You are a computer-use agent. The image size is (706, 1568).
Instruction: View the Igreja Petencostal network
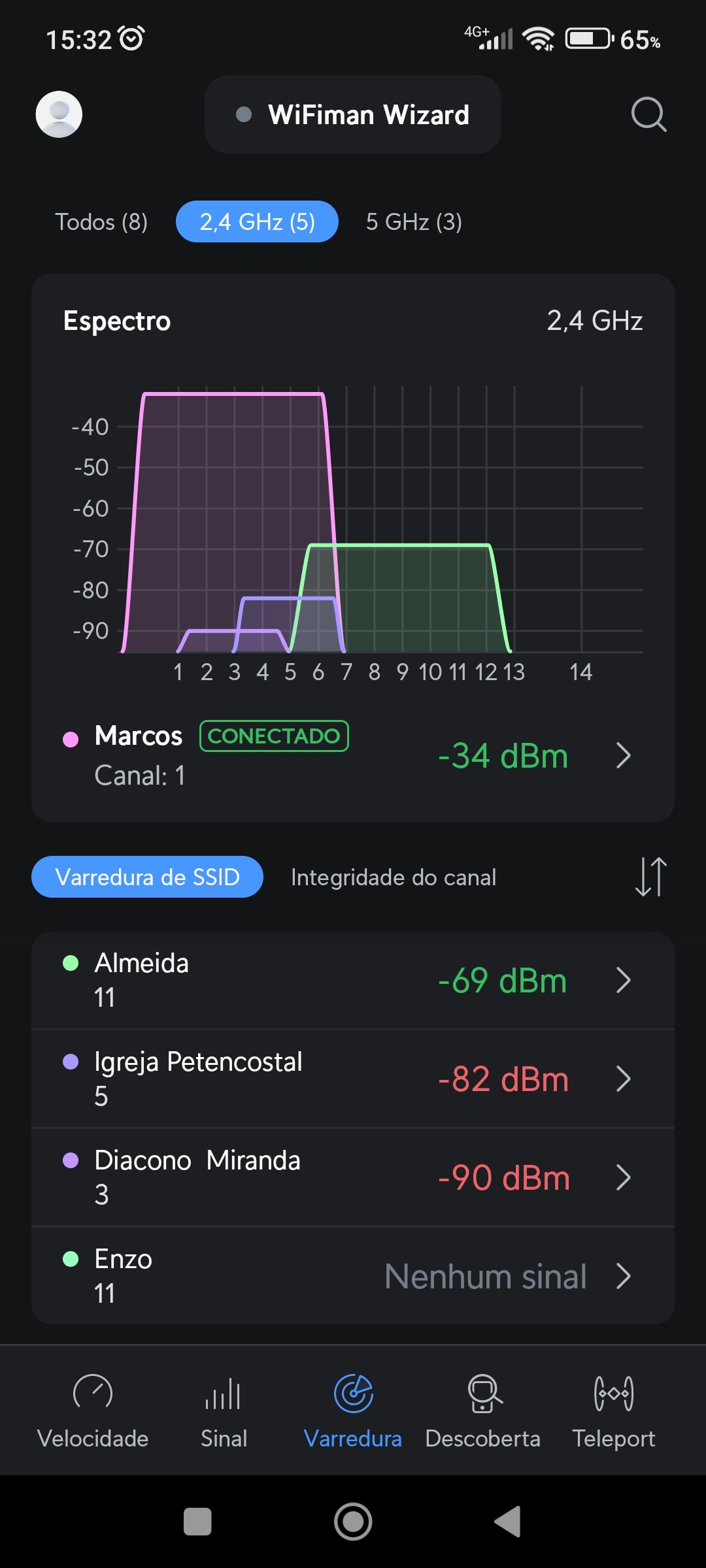coord(353,1079)
